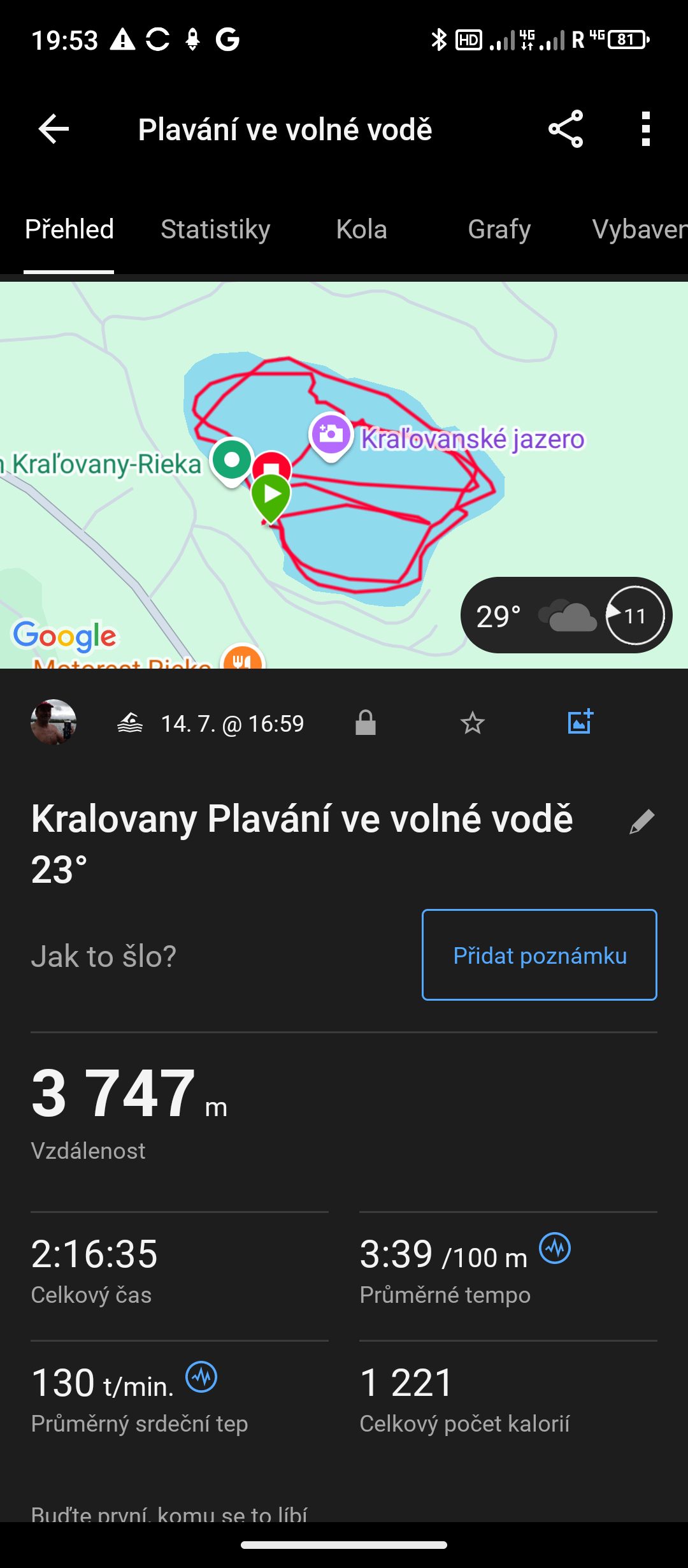Open info icon next to heart rate value
The height and width of the screenshot is (1568, 688).
tap(201, 1377)
